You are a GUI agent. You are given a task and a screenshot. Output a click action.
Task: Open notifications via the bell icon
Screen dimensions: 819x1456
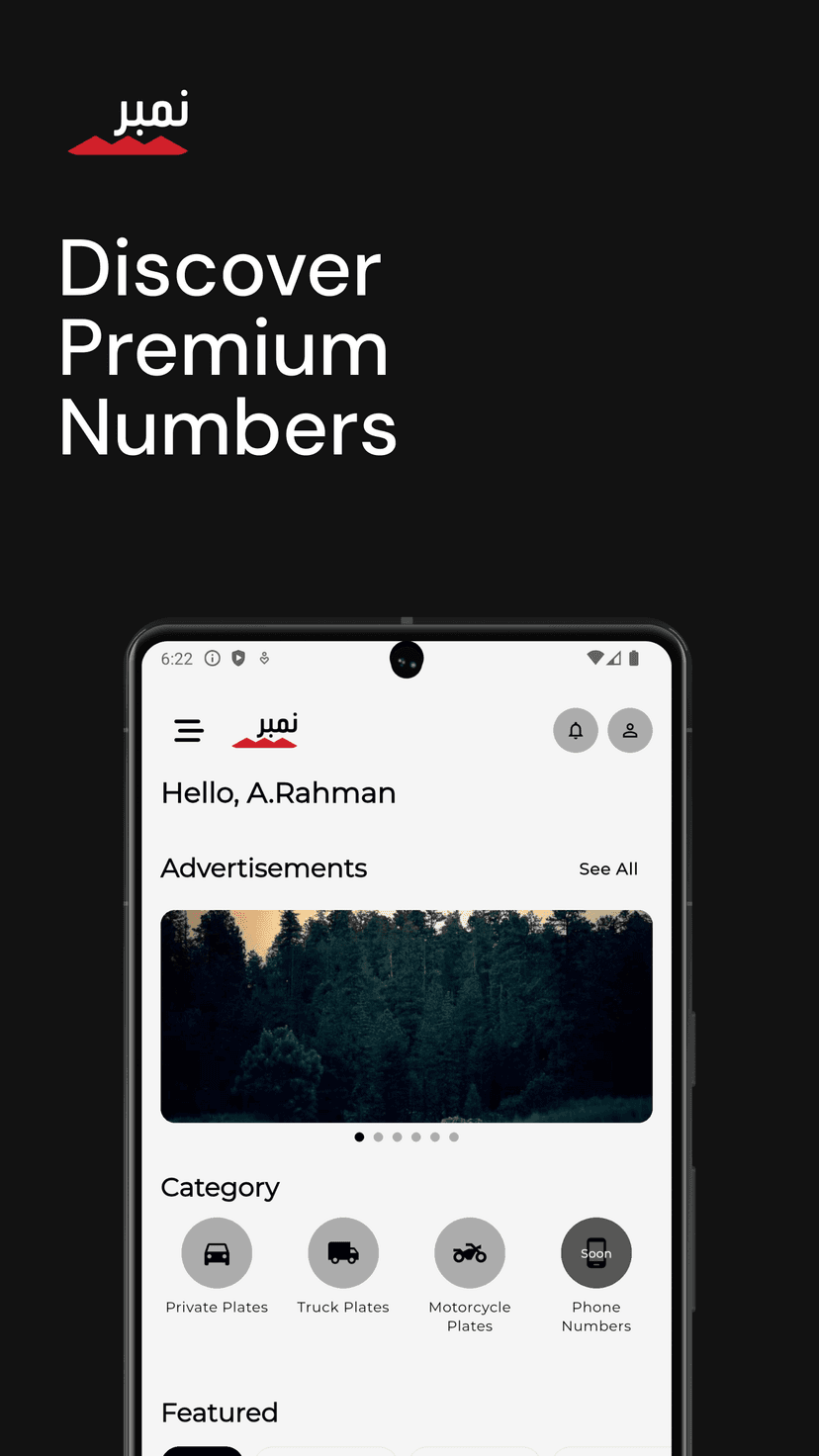pyautogui.click(x=576, y=730)
